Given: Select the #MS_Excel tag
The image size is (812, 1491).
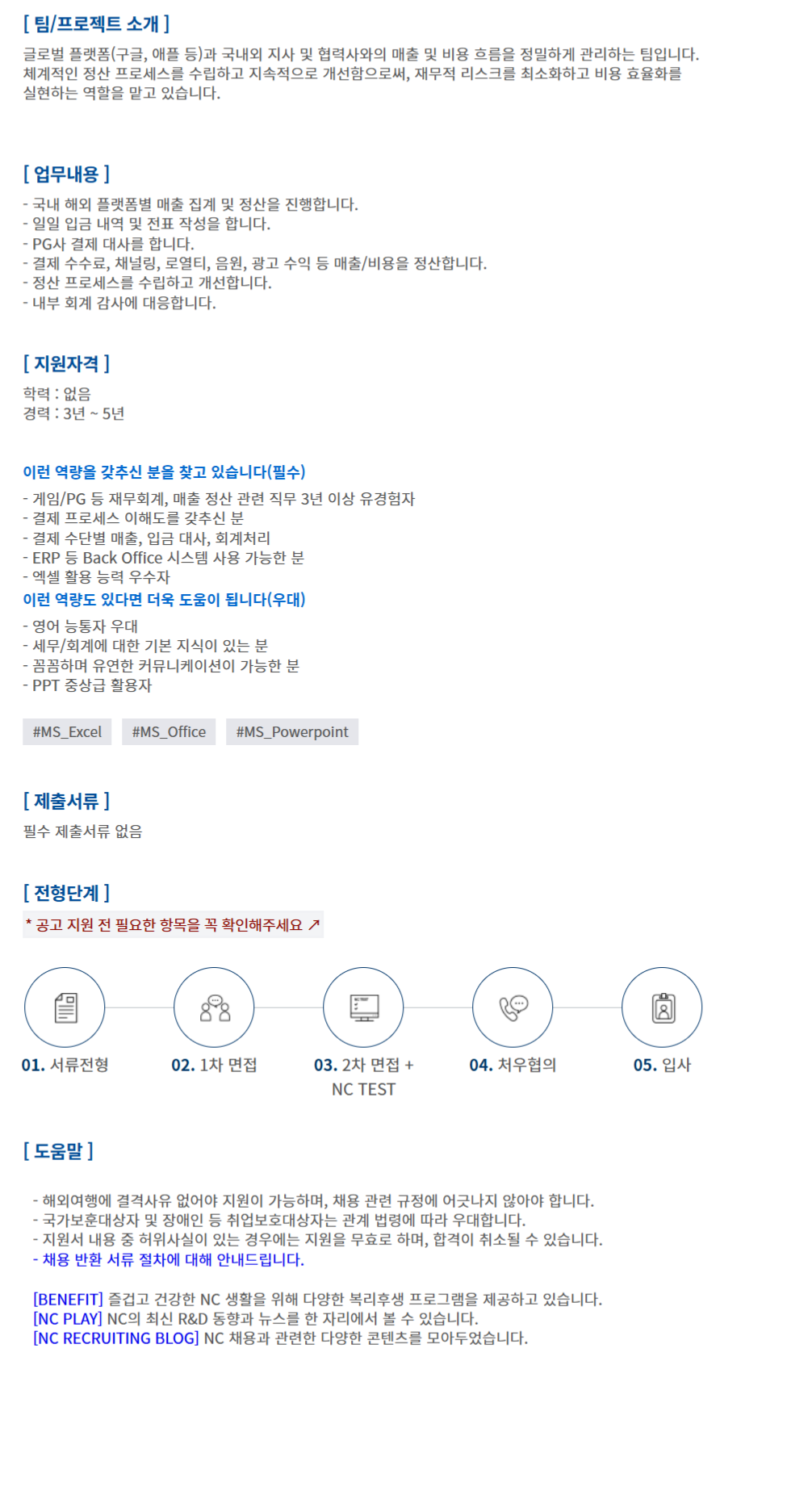Looking at the screenshot, I should [67, 732].
